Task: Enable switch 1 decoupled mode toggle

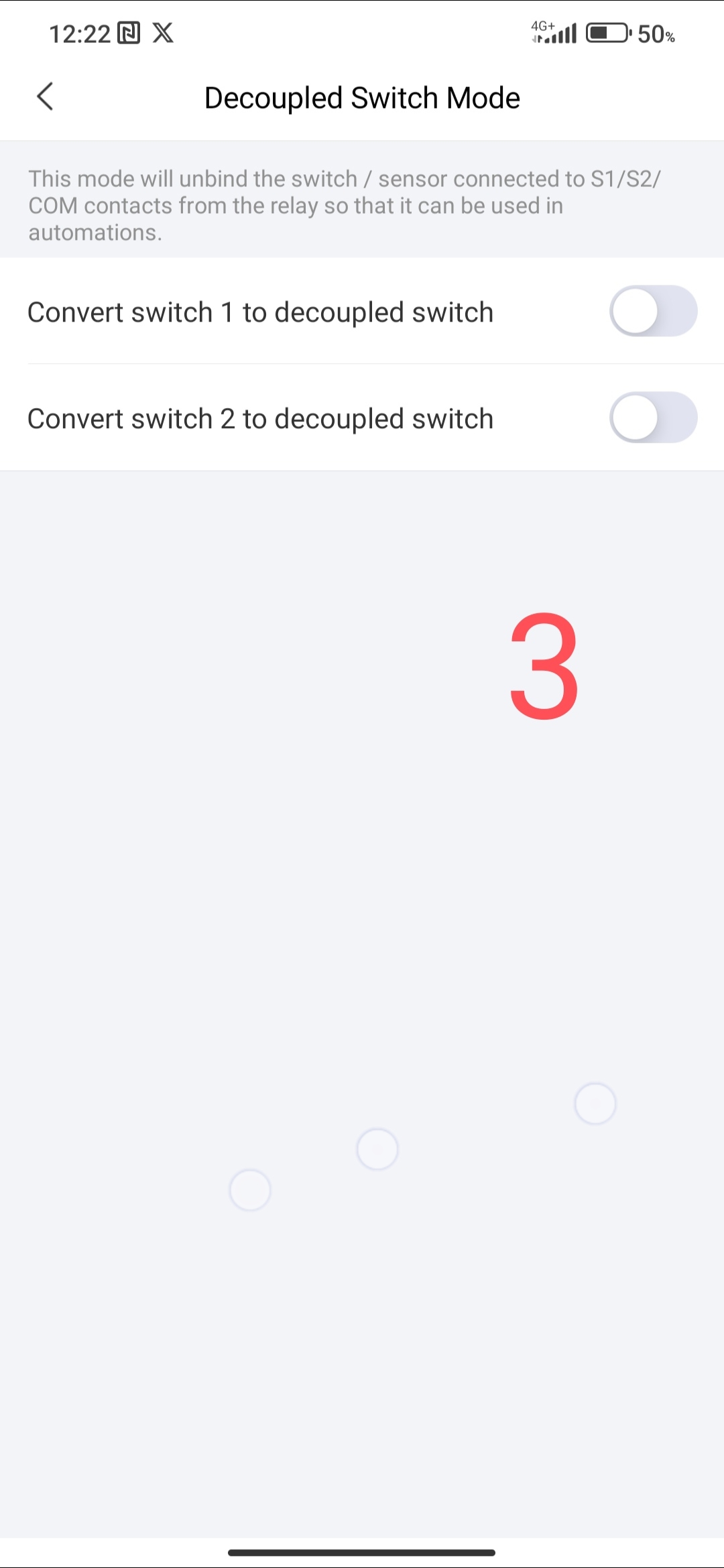Action: (653, 311)
